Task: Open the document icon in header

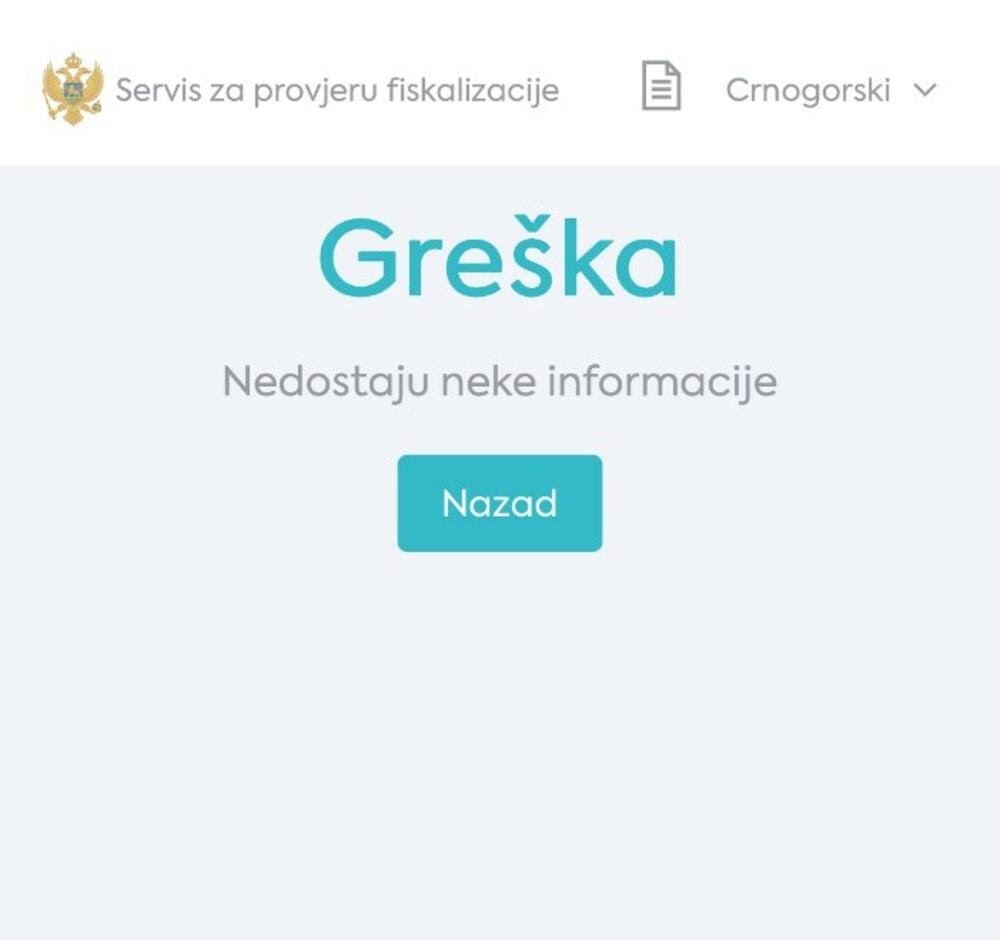Action: coord(661,87)
